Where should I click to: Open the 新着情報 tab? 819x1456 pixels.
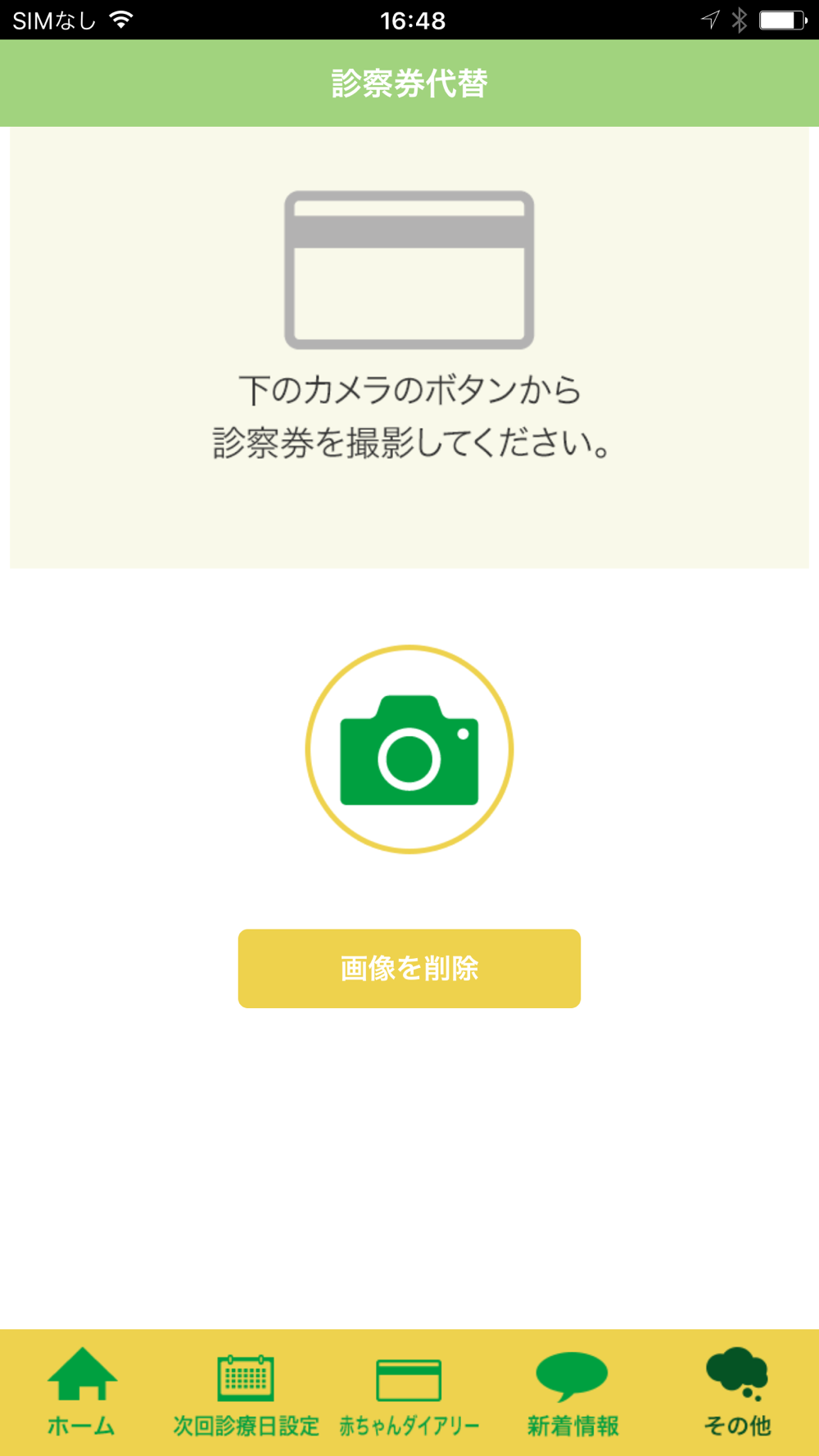[573, 1392]
